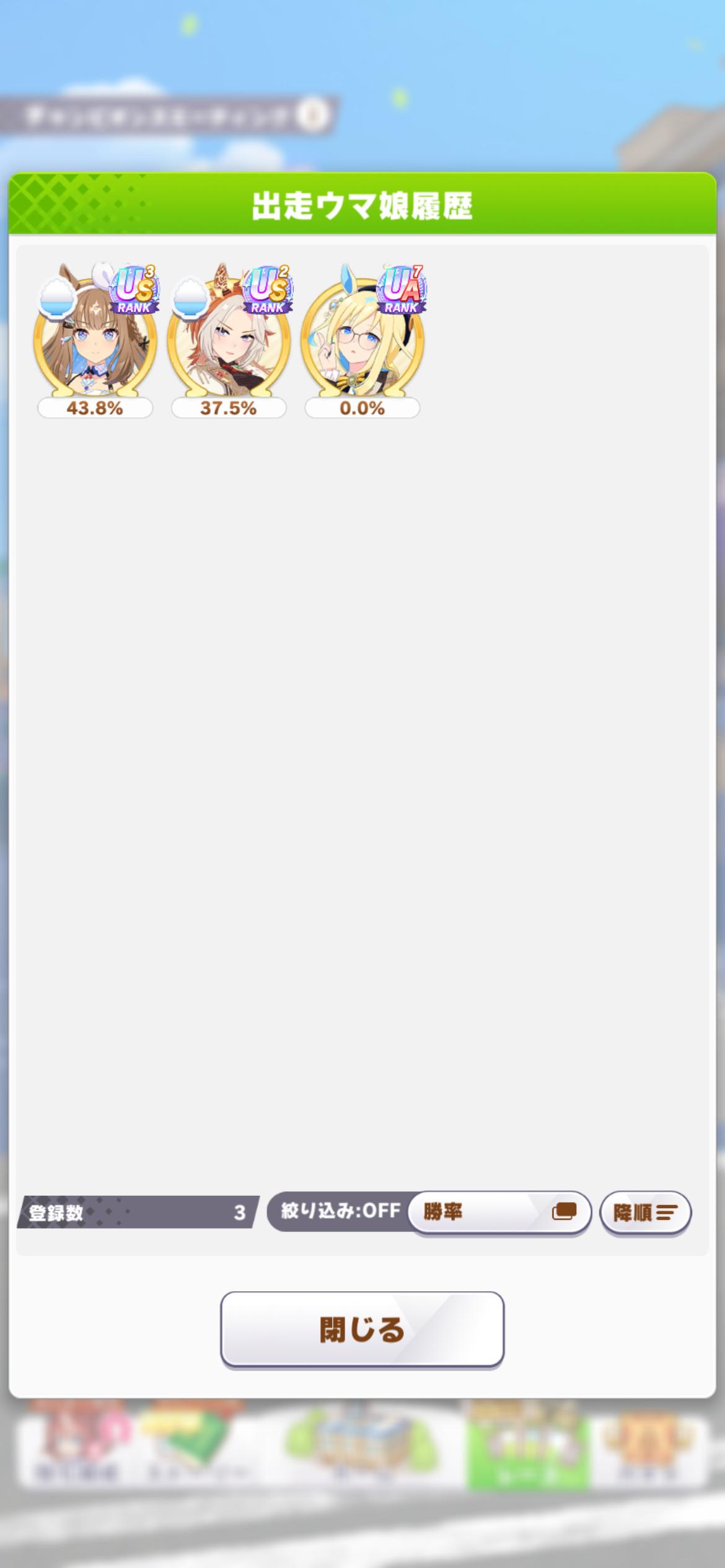Change the 勝率 sort criterion
The width and height of the screenshot is (725, 1568).
(499, 1212)
